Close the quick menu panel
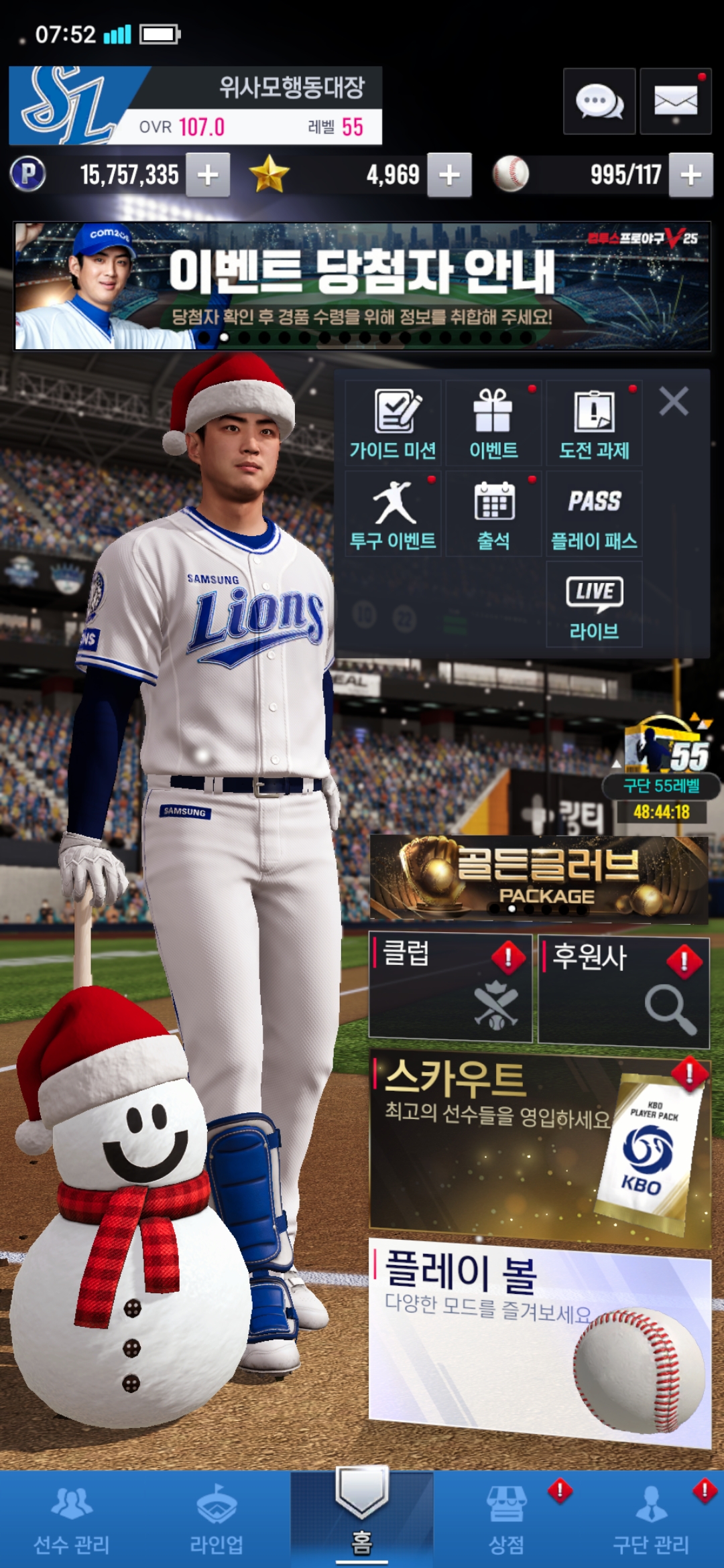 point(674,402)
